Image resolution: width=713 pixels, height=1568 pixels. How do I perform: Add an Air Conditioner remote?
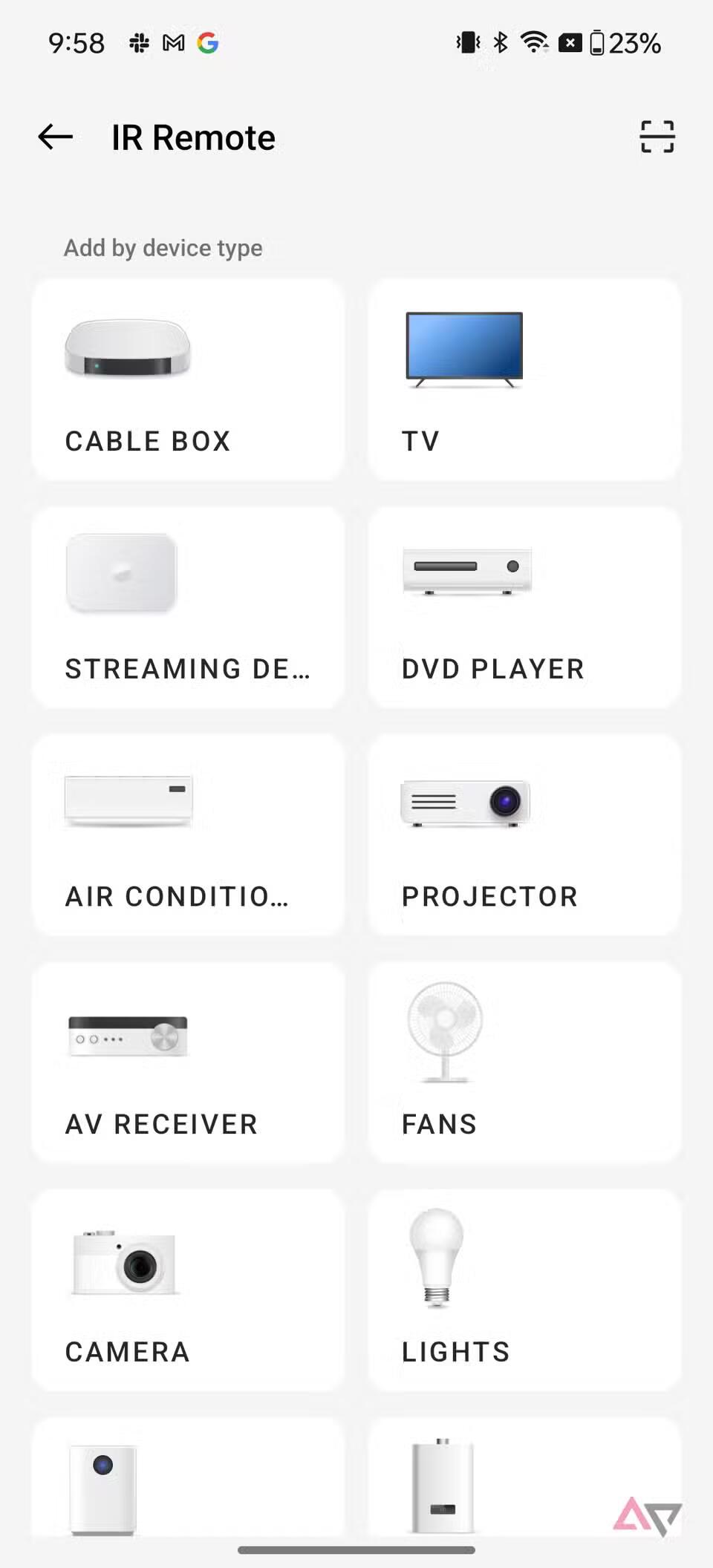point(188,835)
